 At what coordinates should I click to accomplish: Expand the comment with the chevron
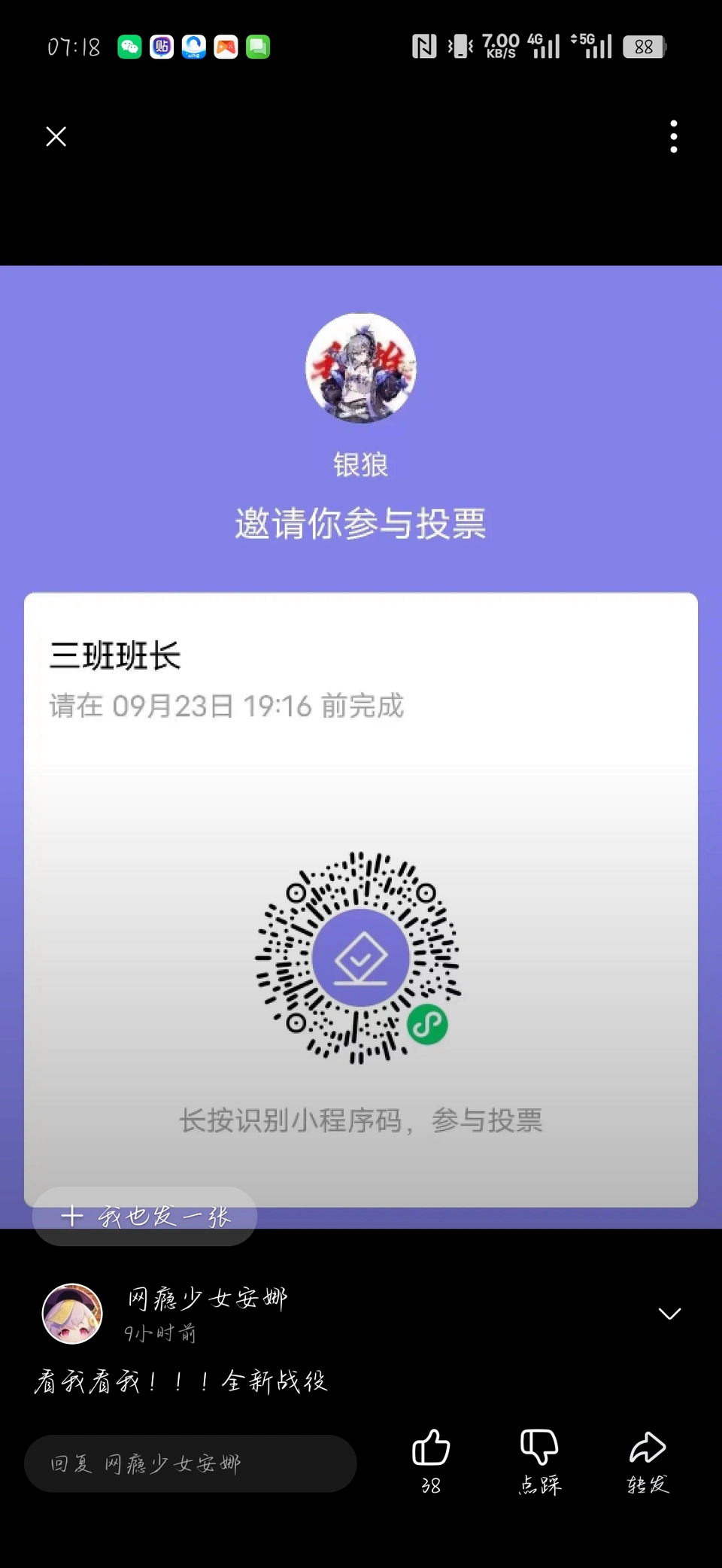click(x=669, y=1314)
